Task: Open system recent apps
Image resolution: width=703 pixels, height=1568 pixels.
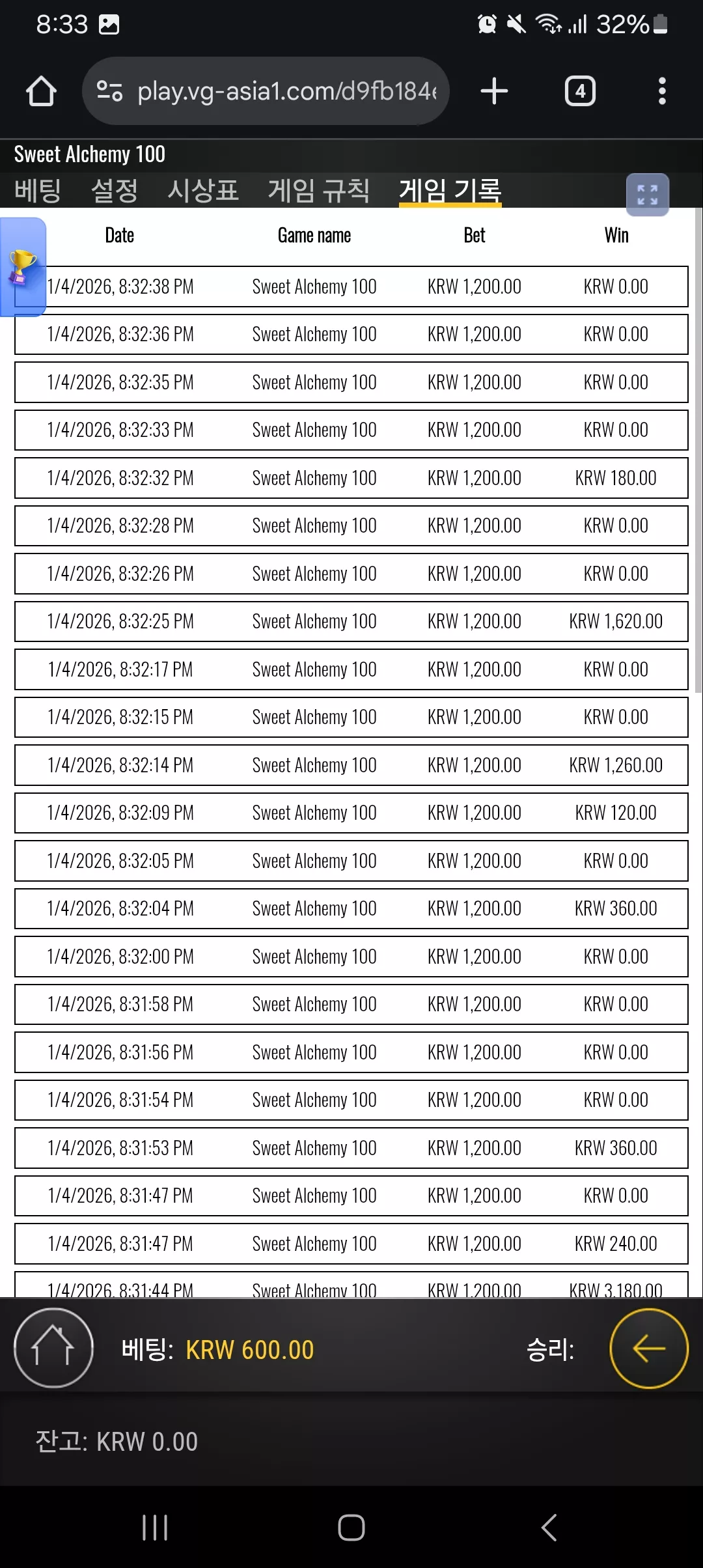Action: click(x=155, y=1527)
